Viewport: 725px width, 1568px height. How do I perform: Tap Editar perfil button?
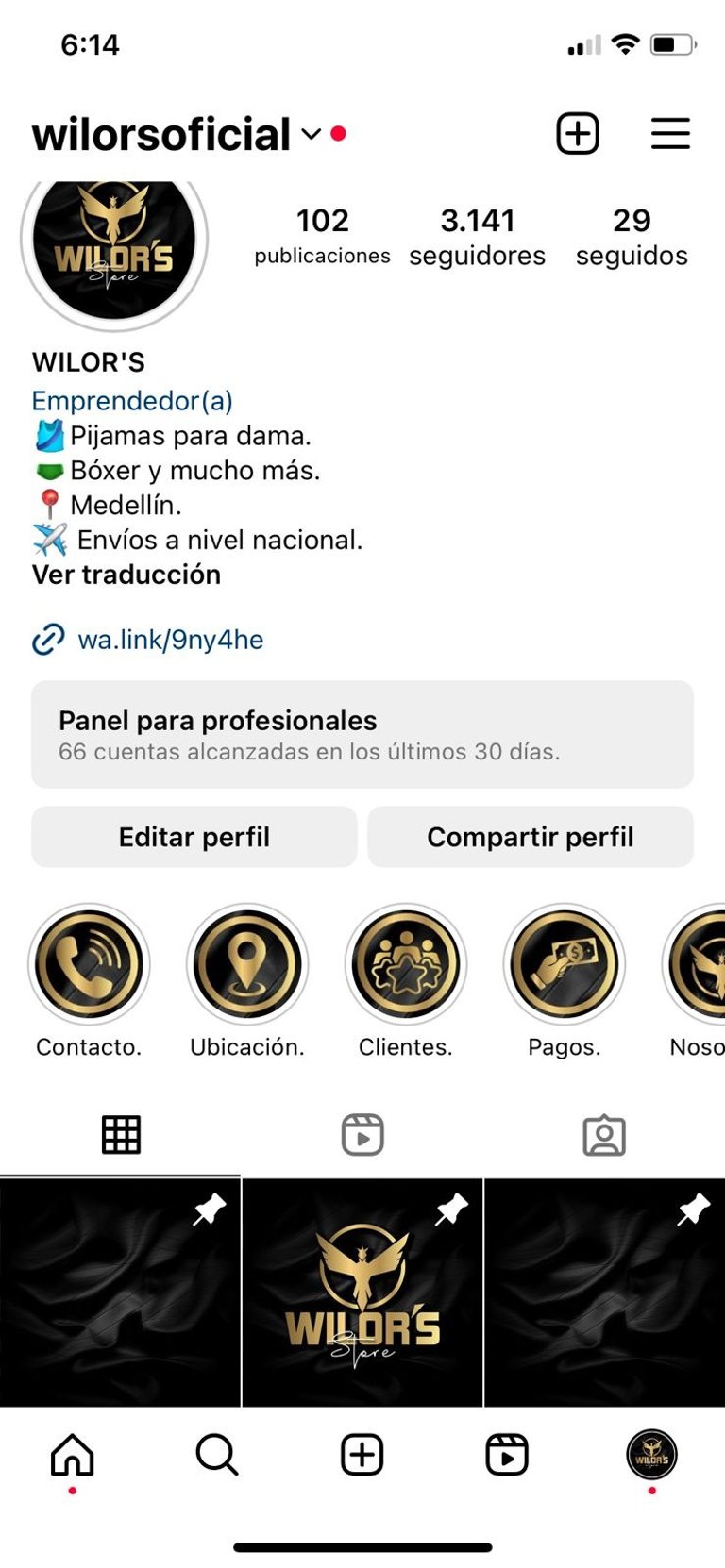tap(194, 837)
